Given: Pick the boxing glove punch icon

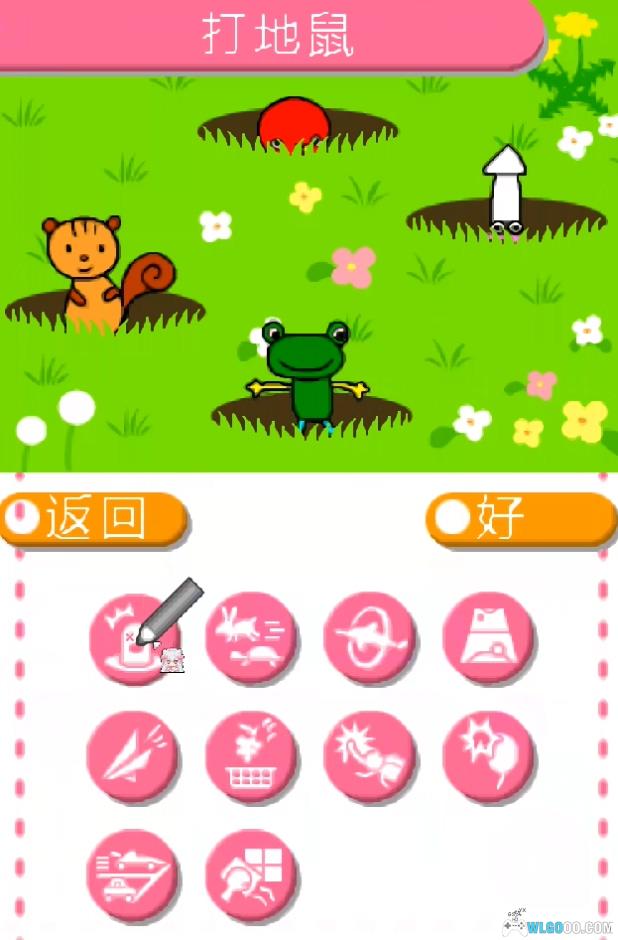Looking at the screenshot, I should (369, 756).
